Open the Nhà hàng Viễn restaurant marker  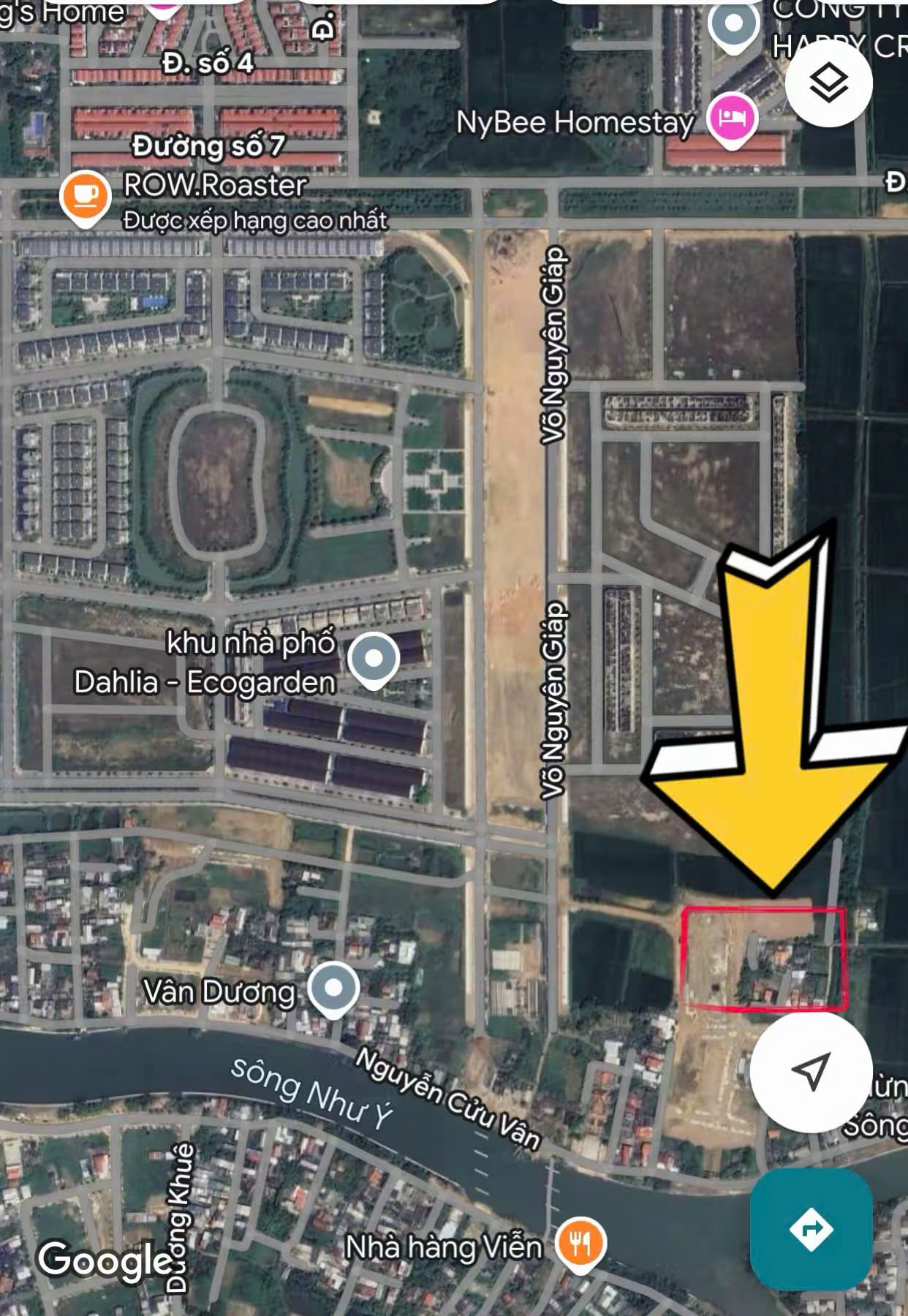[x=580, y=1243]
